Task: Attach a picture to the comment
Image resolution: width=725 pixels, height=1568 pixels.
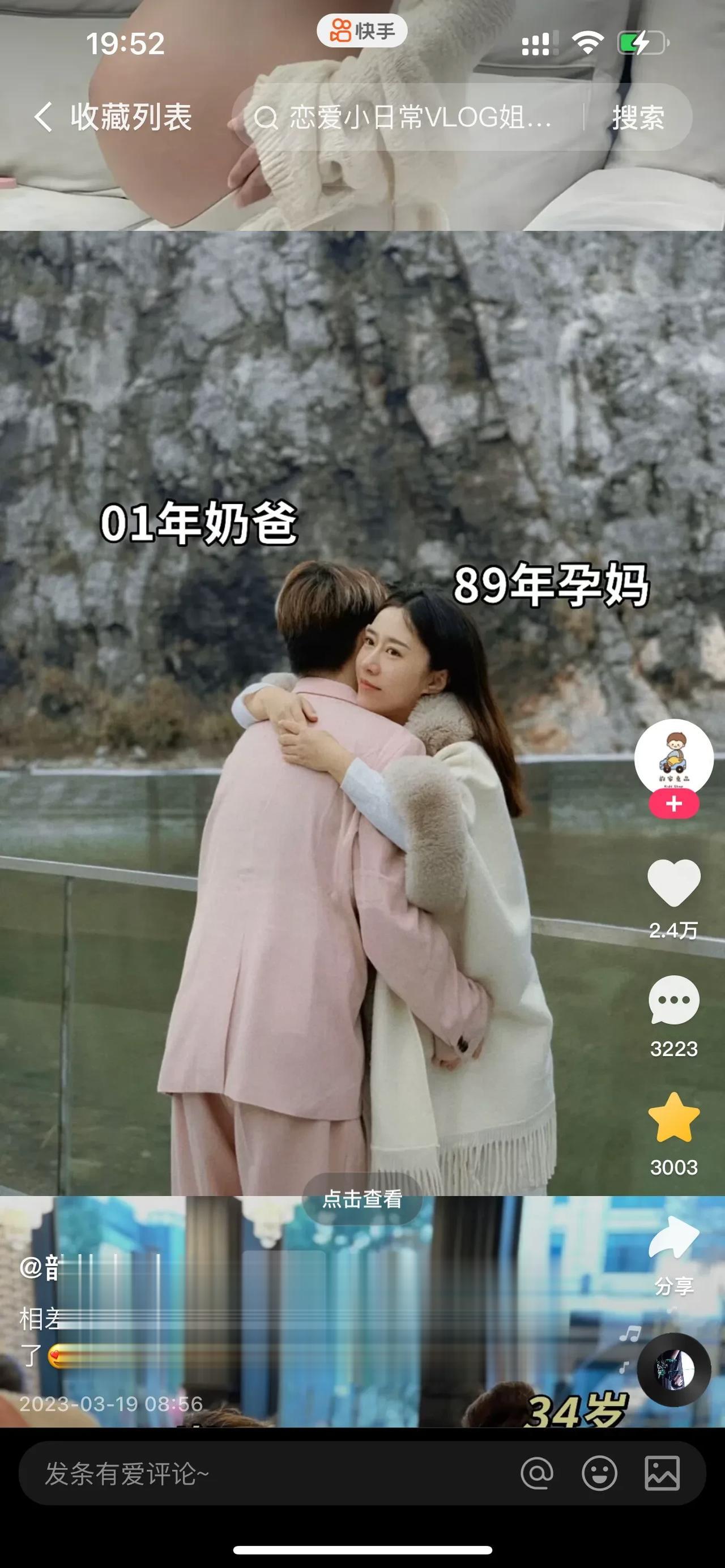Action: (662, 1473)
